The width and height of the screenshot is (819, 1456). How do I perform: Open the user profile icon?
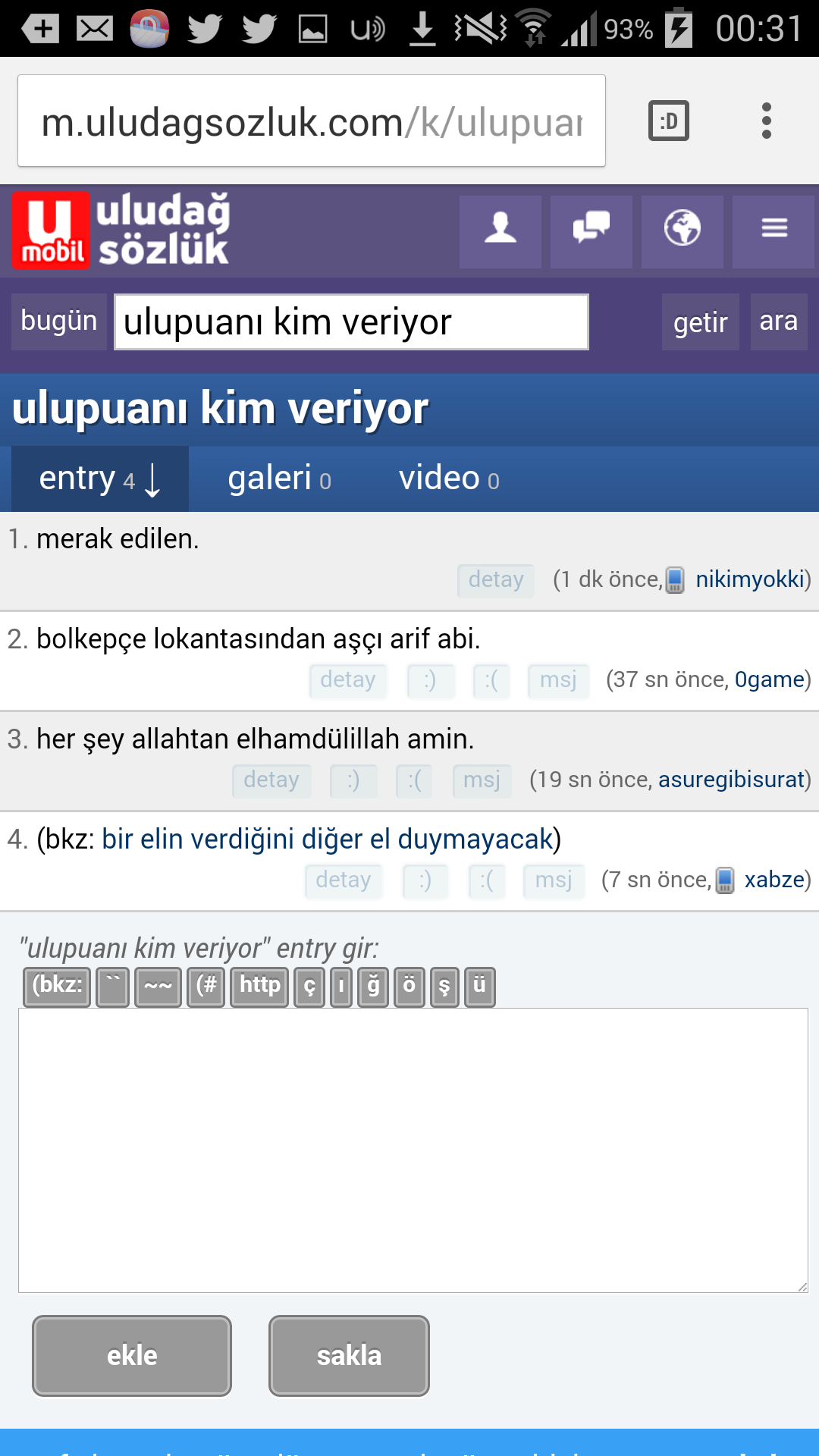[x=500, y=229]
